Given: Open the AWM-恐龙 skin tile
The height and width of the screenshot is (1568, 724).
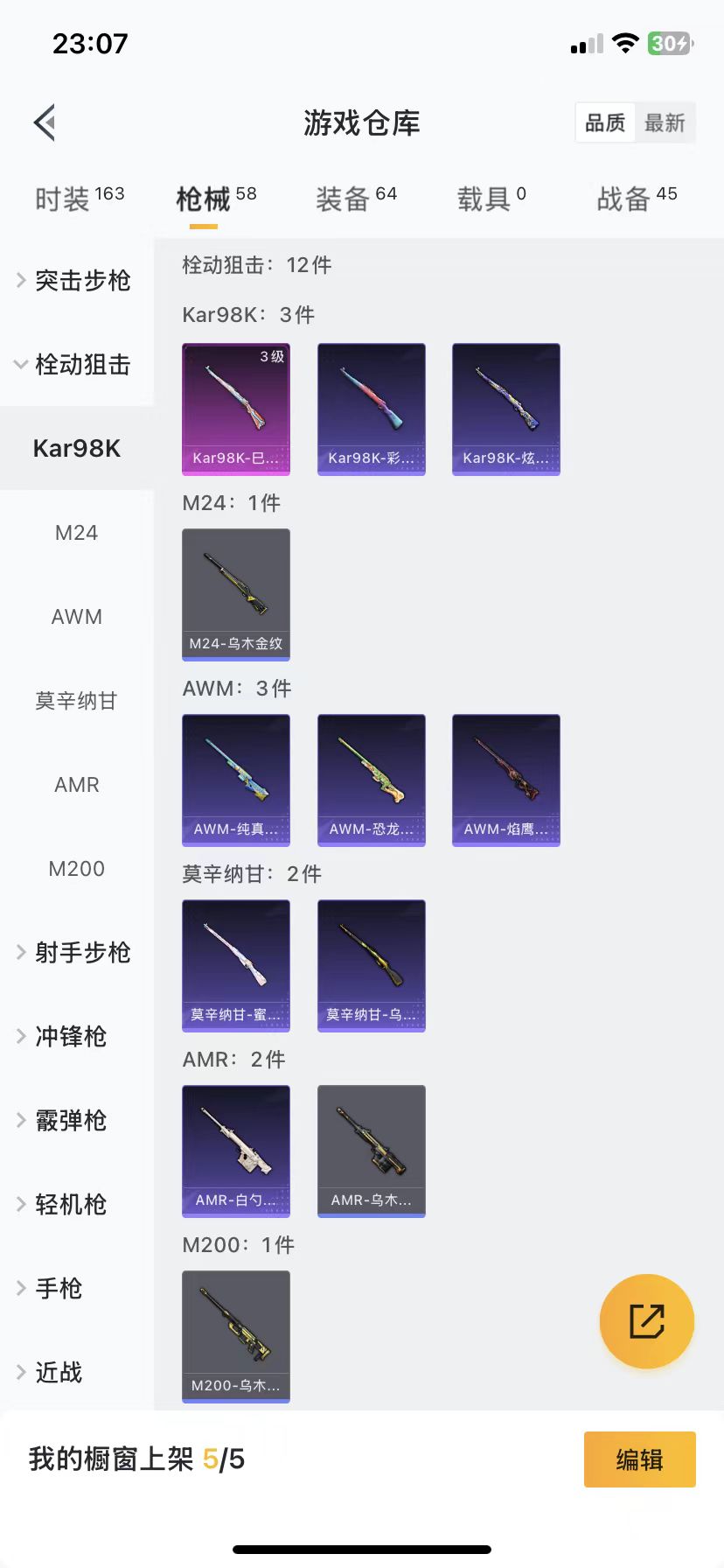Looking at the screenshot, I should (372, 780).
